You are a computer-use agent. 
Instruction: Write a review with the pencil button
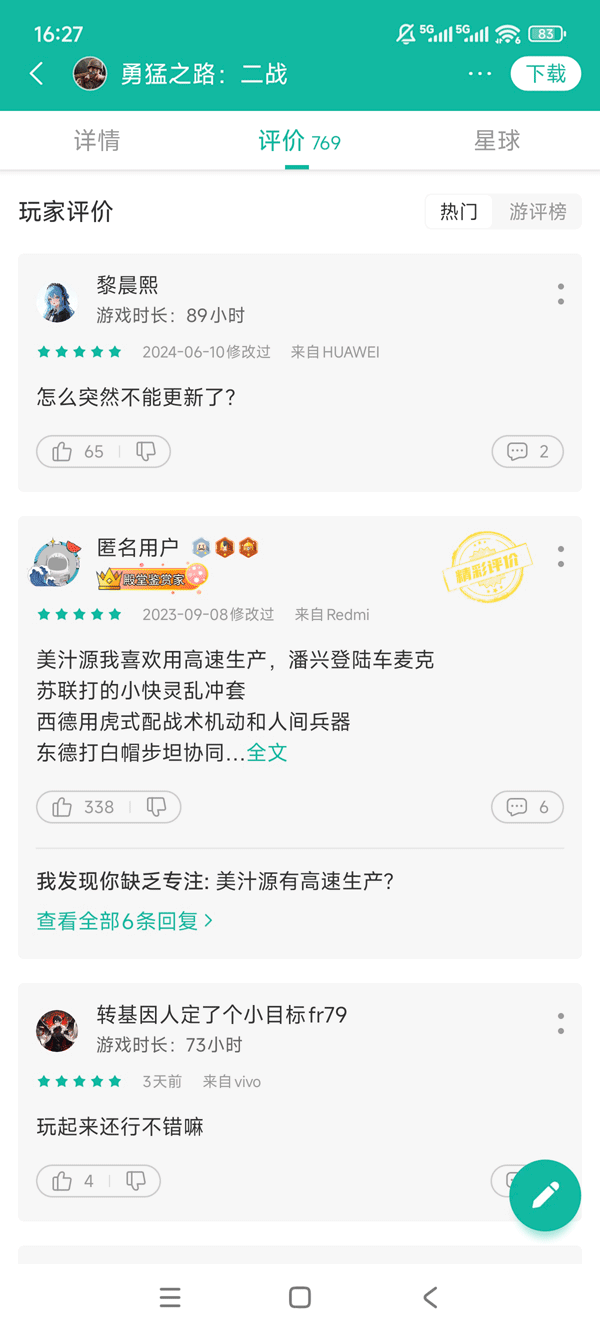tap(545, 1194)
